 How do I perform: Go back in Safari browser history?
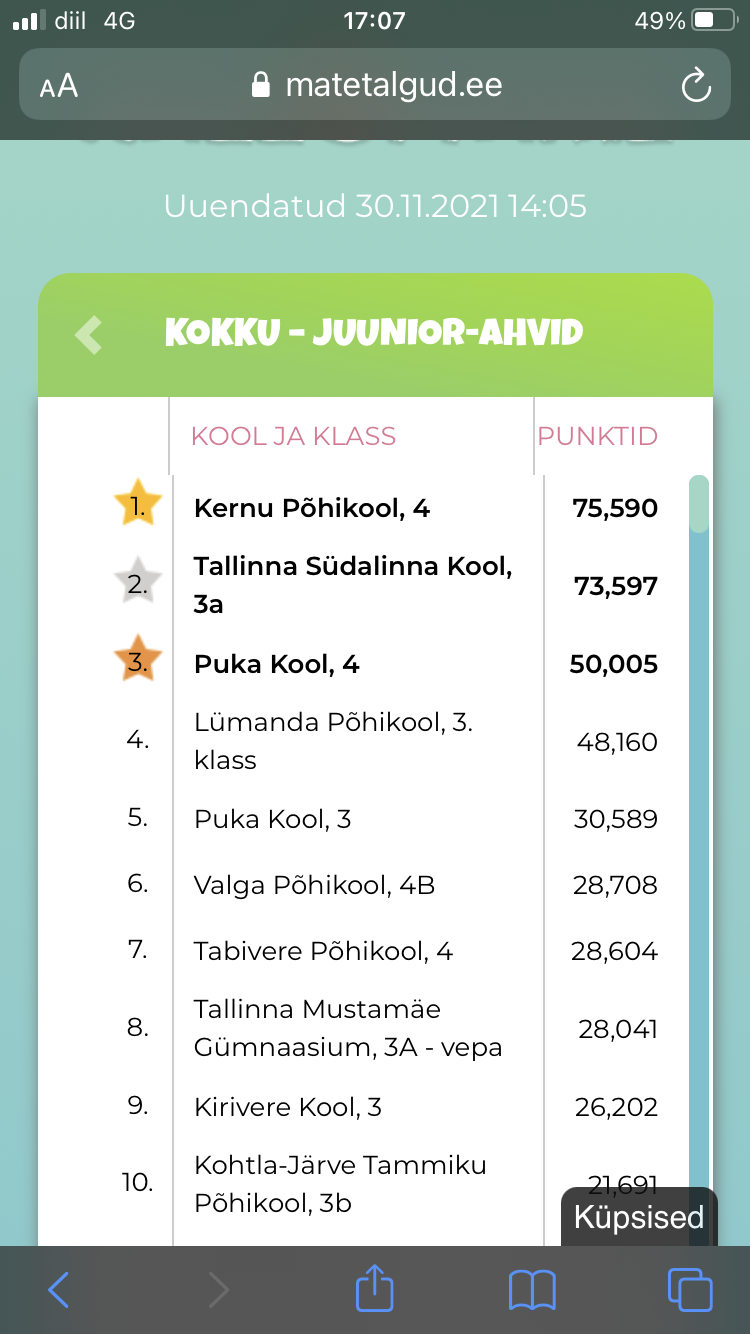click(59, 1290)
